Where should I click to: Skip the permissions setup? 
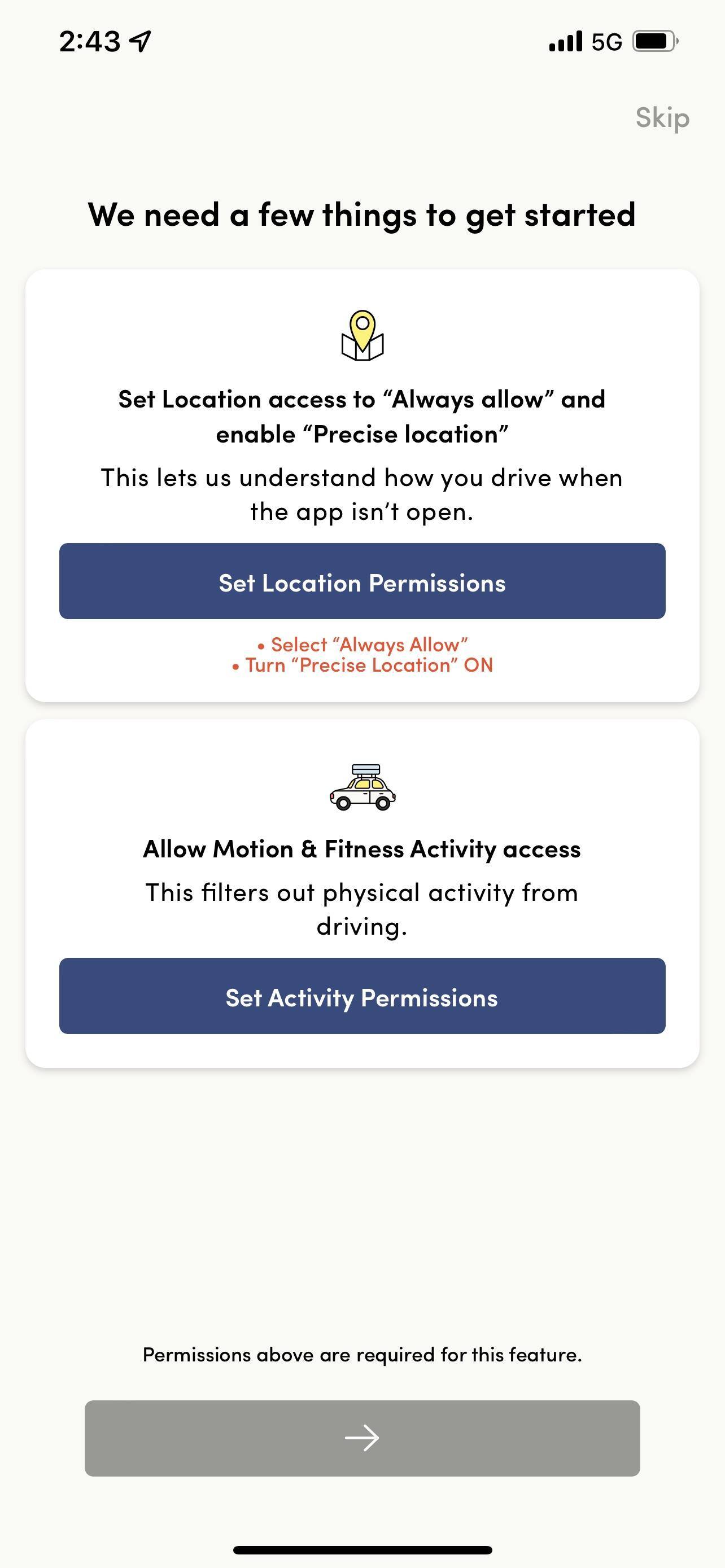pyautogui.click(x=662, y=117)
